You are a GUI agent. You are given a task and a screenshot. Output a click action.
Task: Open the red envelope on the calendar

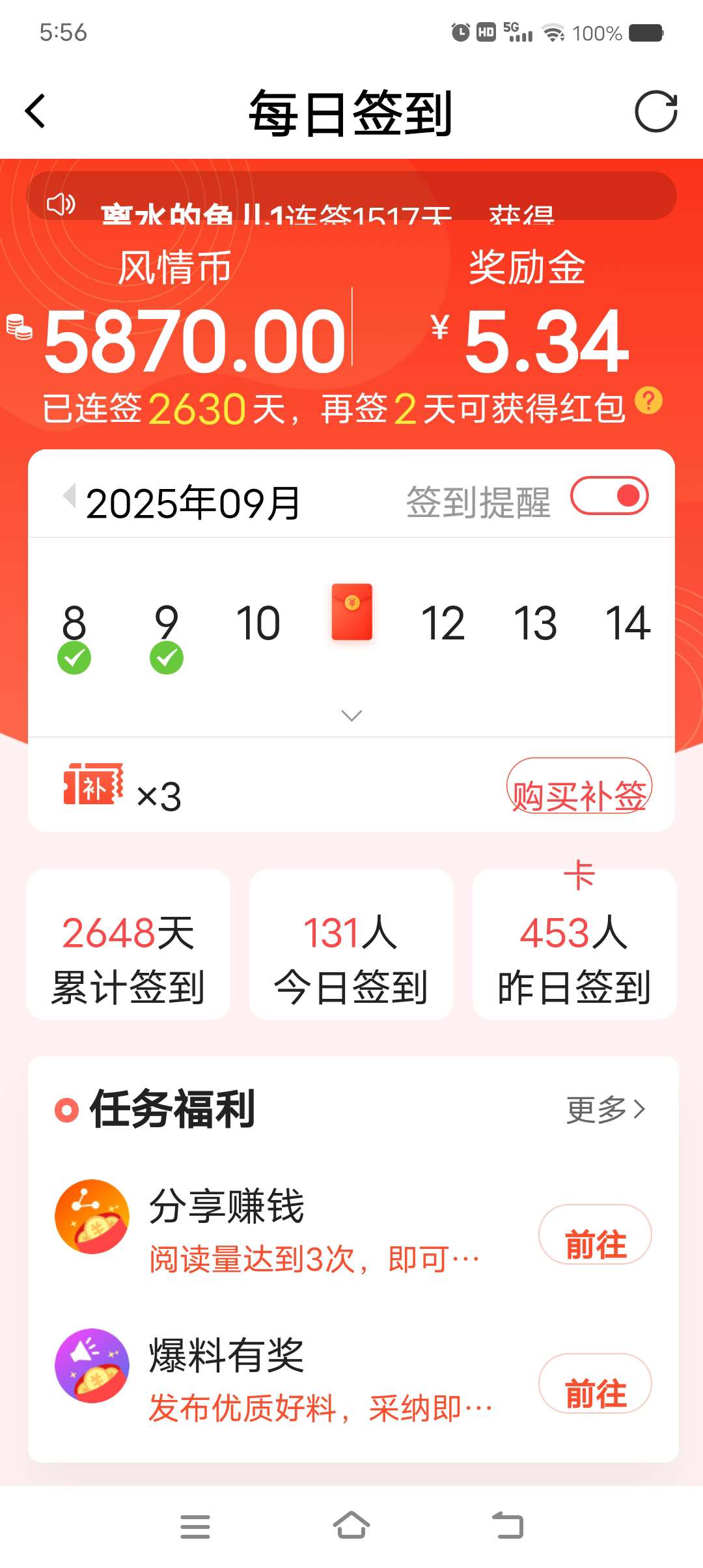tap(352, 612)
